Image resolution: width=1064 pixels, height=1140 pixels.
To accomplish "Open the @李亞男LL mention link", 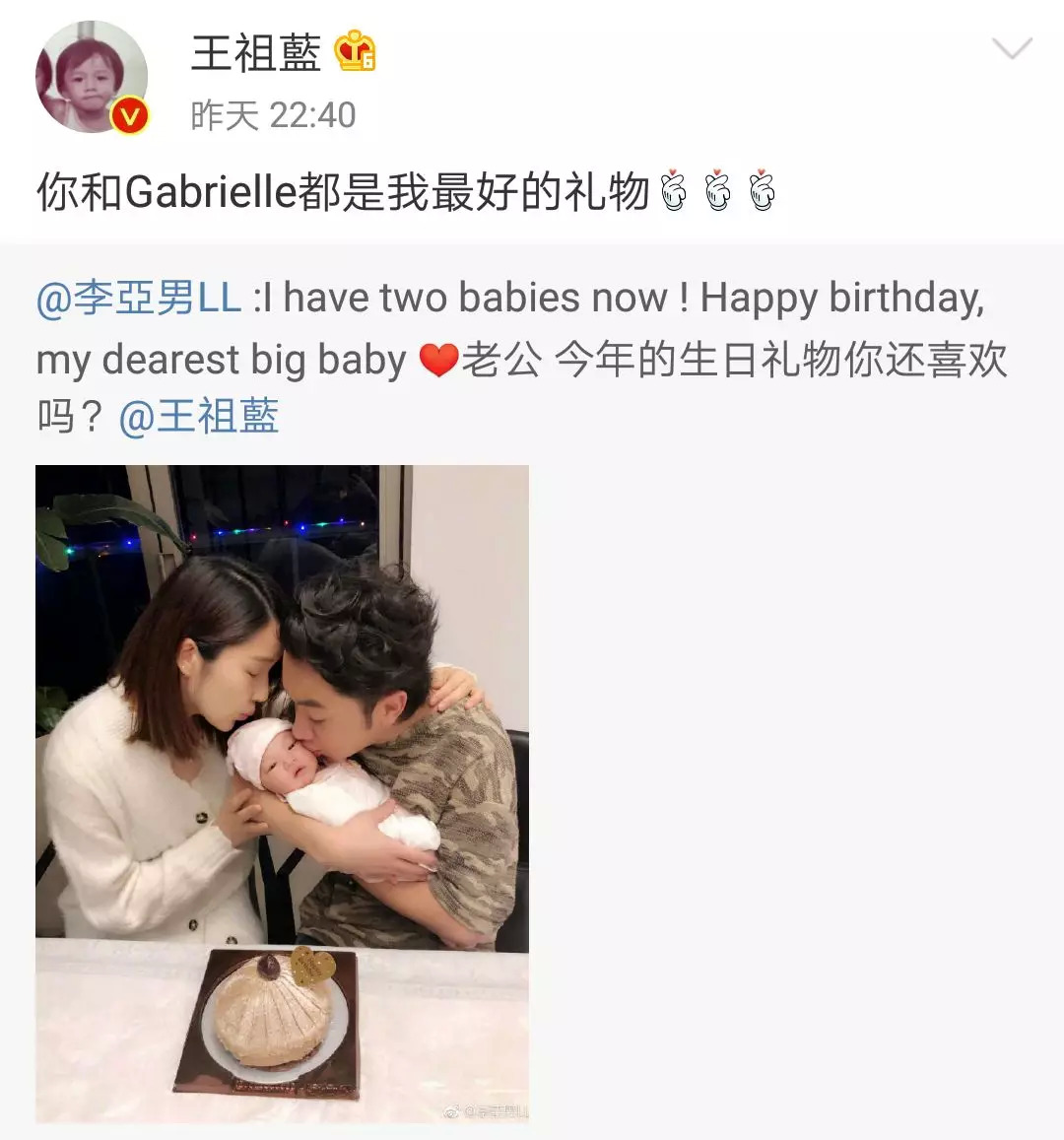I will (x=139, y=299).
